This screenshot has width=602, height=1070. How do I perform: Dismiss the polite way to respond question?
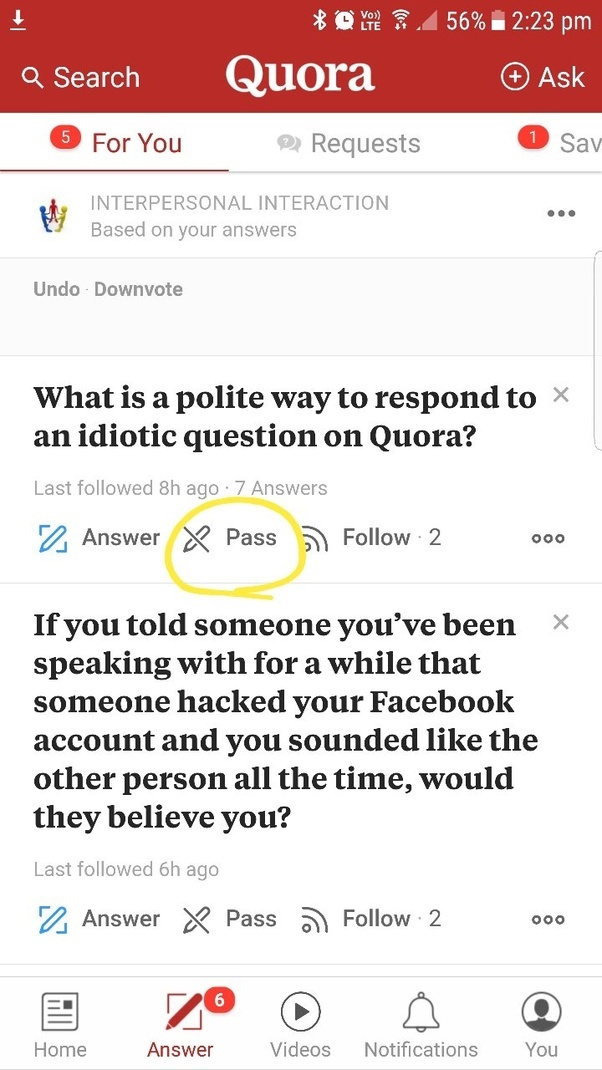(x=561, y=395)
